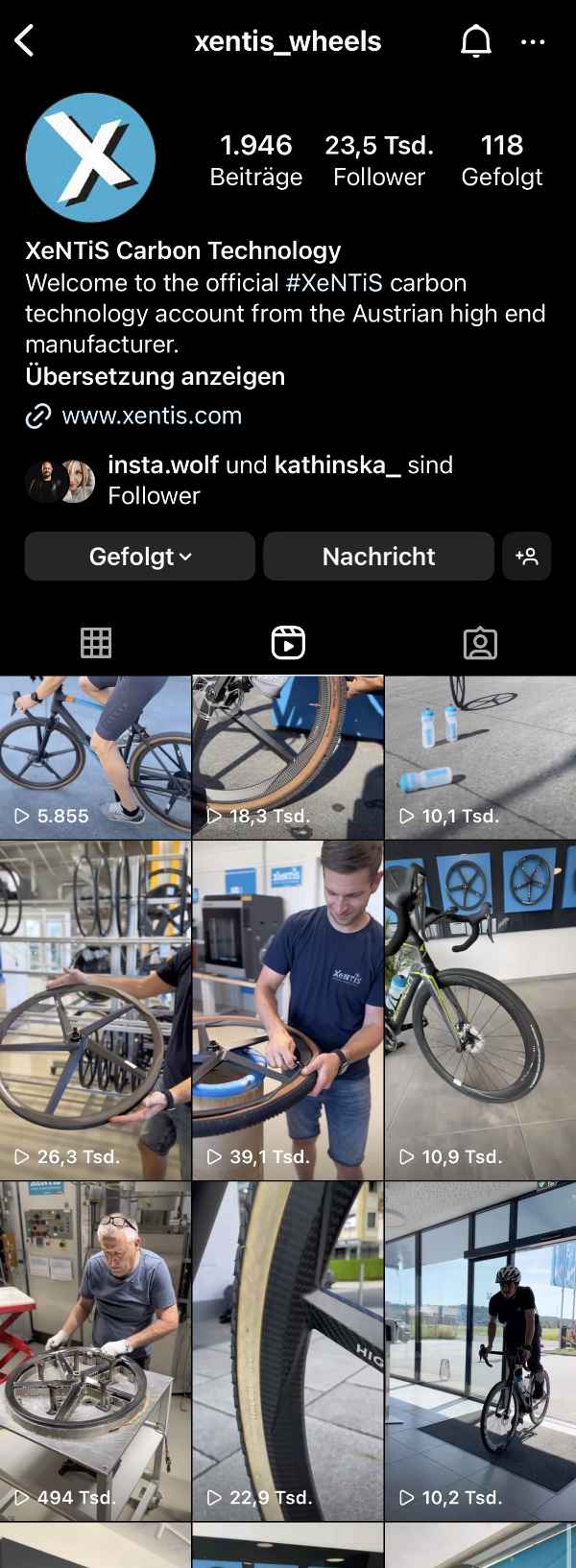Send a message via Nachricht
The image size is (576, 1568).
pyautogui.click(x=378, y=557)
